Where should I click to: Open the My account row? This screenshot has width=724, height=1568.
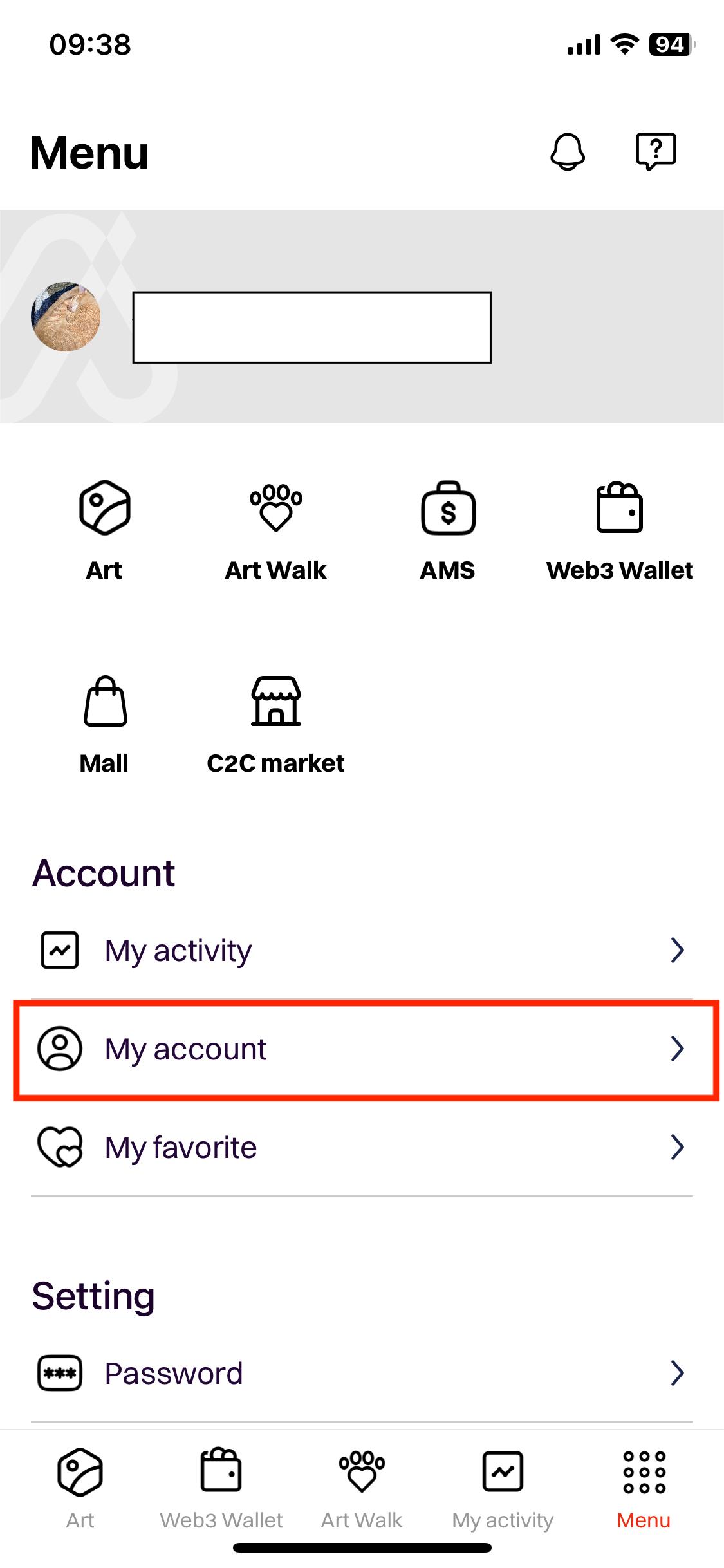point(362,1049)
